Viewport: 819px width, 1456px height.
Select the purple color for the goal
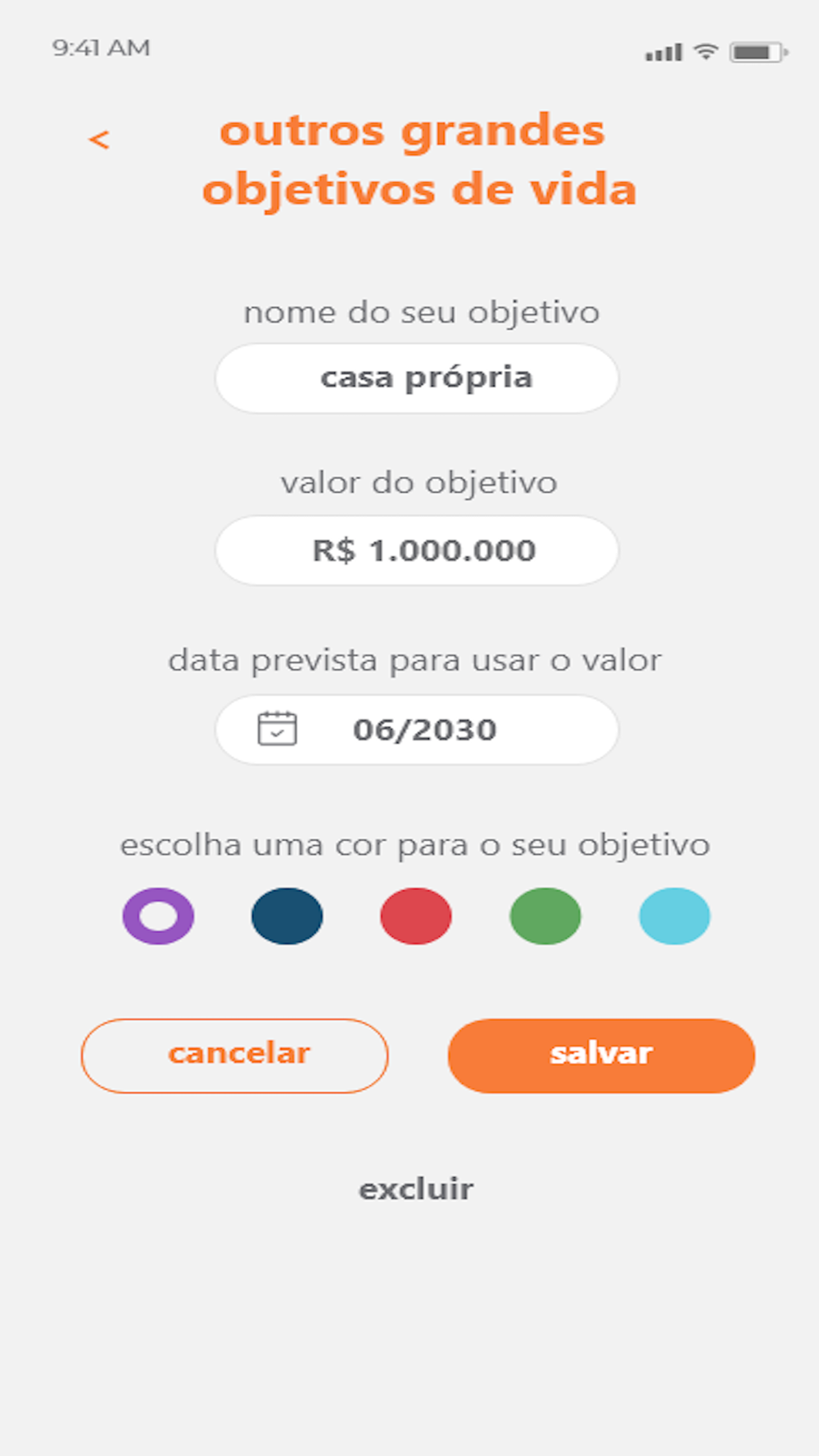coord(158,916)
